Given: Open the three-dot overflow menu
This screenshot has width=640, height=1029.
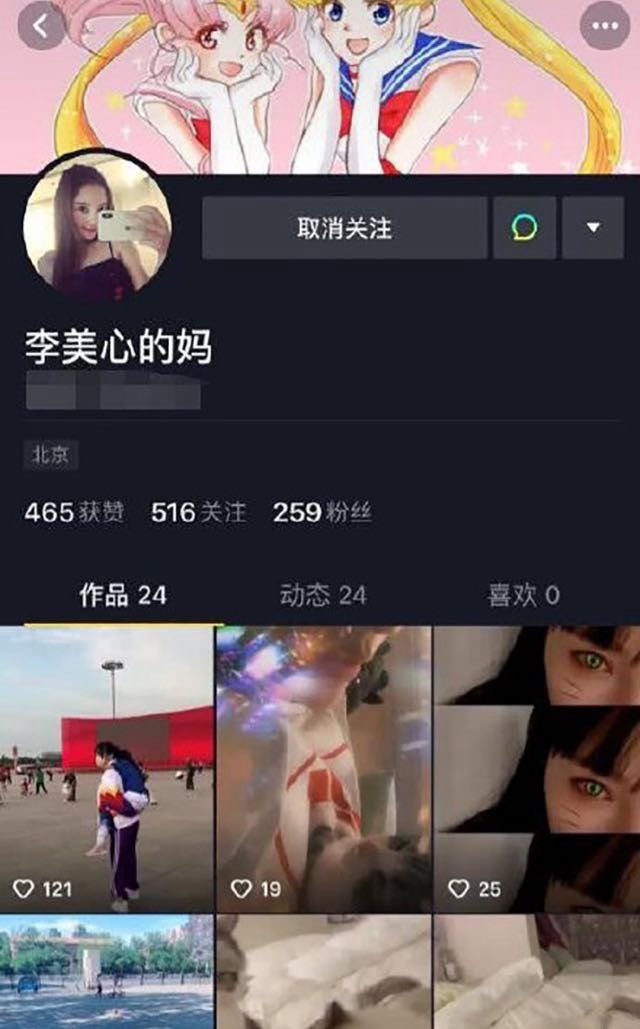Looking at the screenshot, I should coord(604,26).
